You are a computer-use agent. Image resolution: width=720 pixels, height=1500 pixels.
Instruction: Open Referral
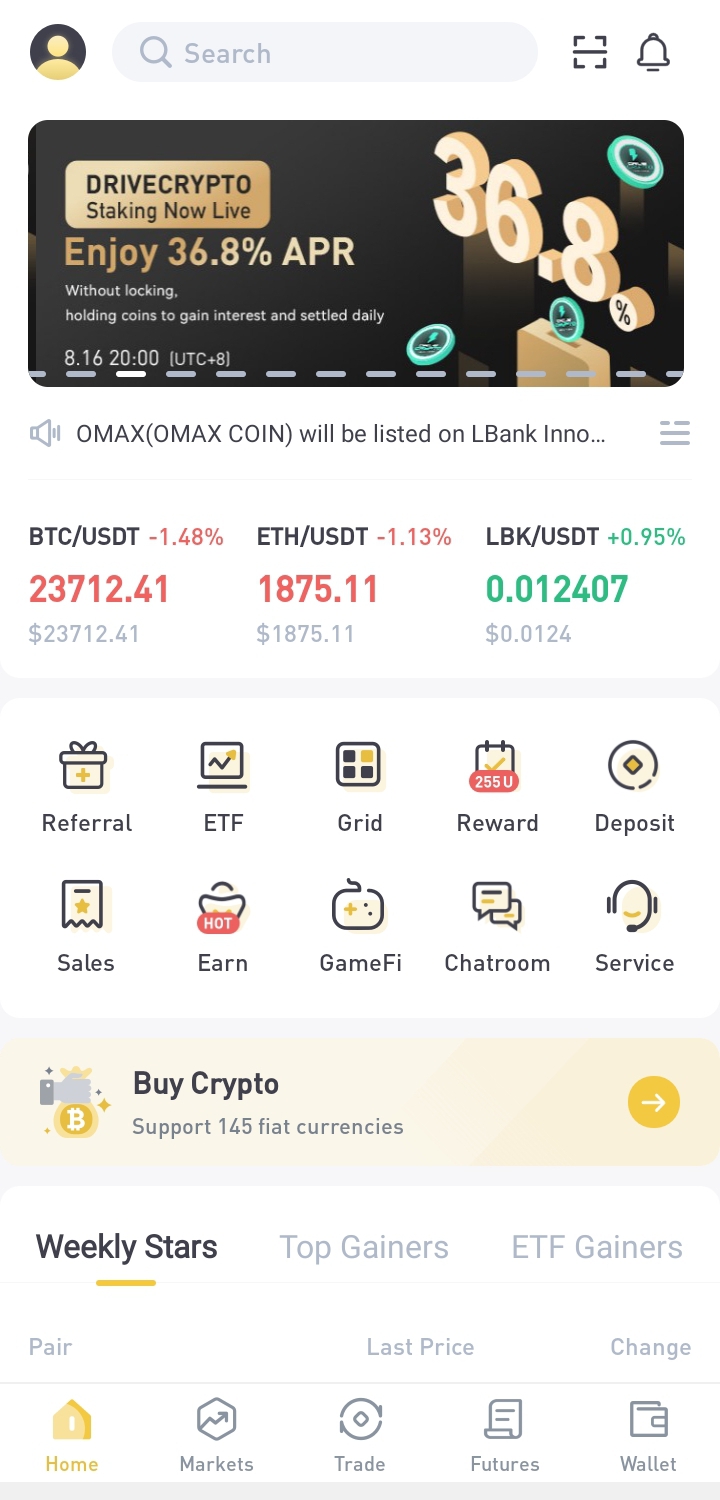pyautogui.click(x=86, y=788)
